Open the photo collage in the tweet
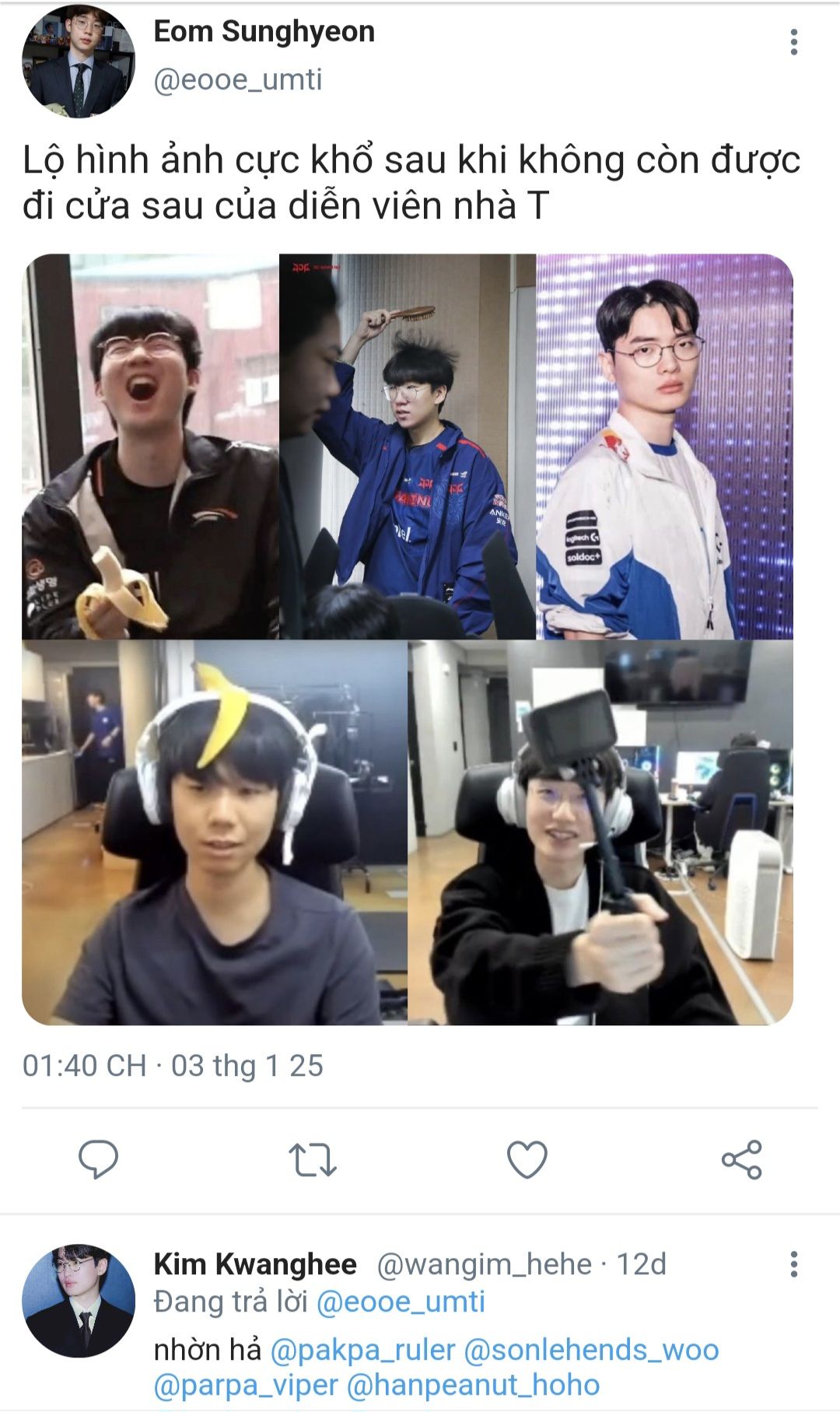The height and width of the screenshot is (1412, 840). coord(408,639)
